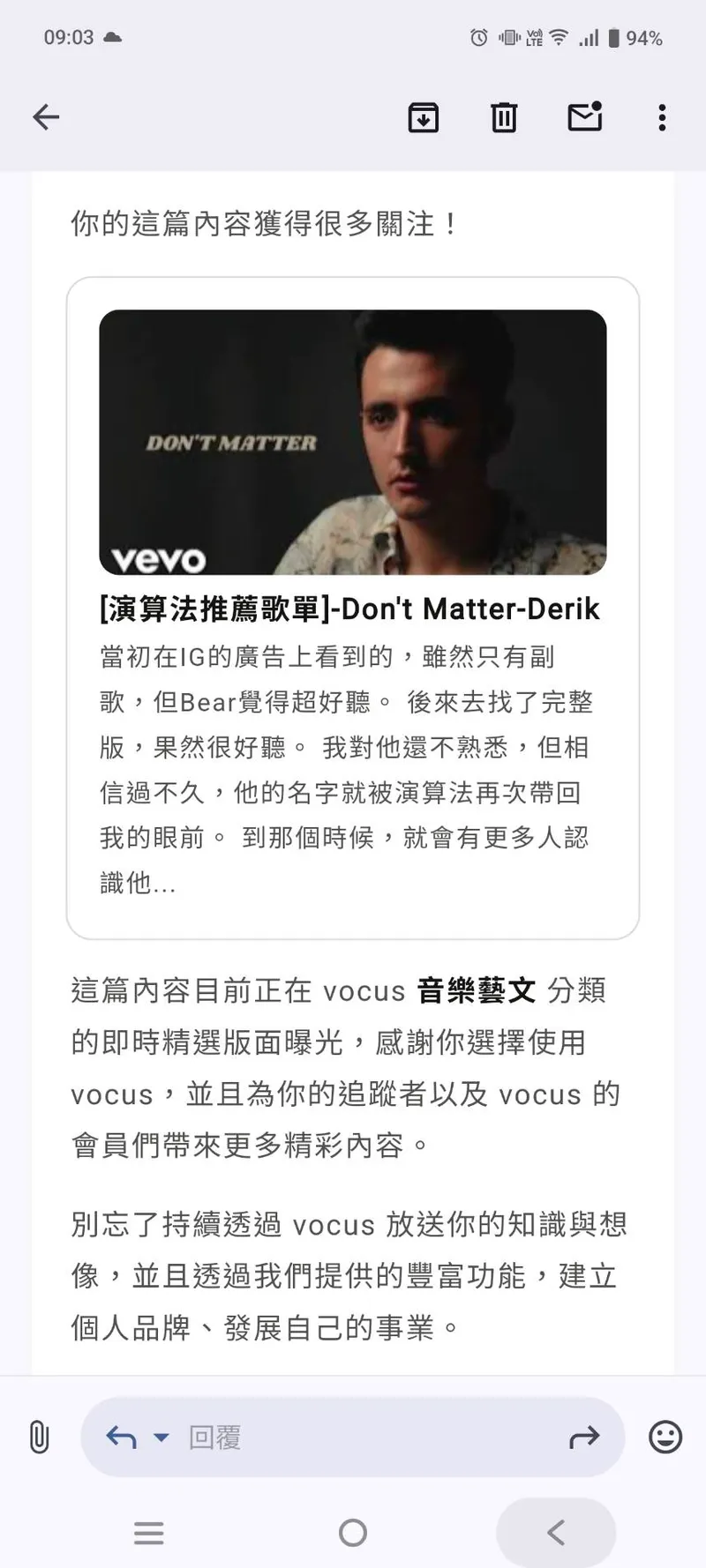Go to the system home screen

tap(353, 1533)
